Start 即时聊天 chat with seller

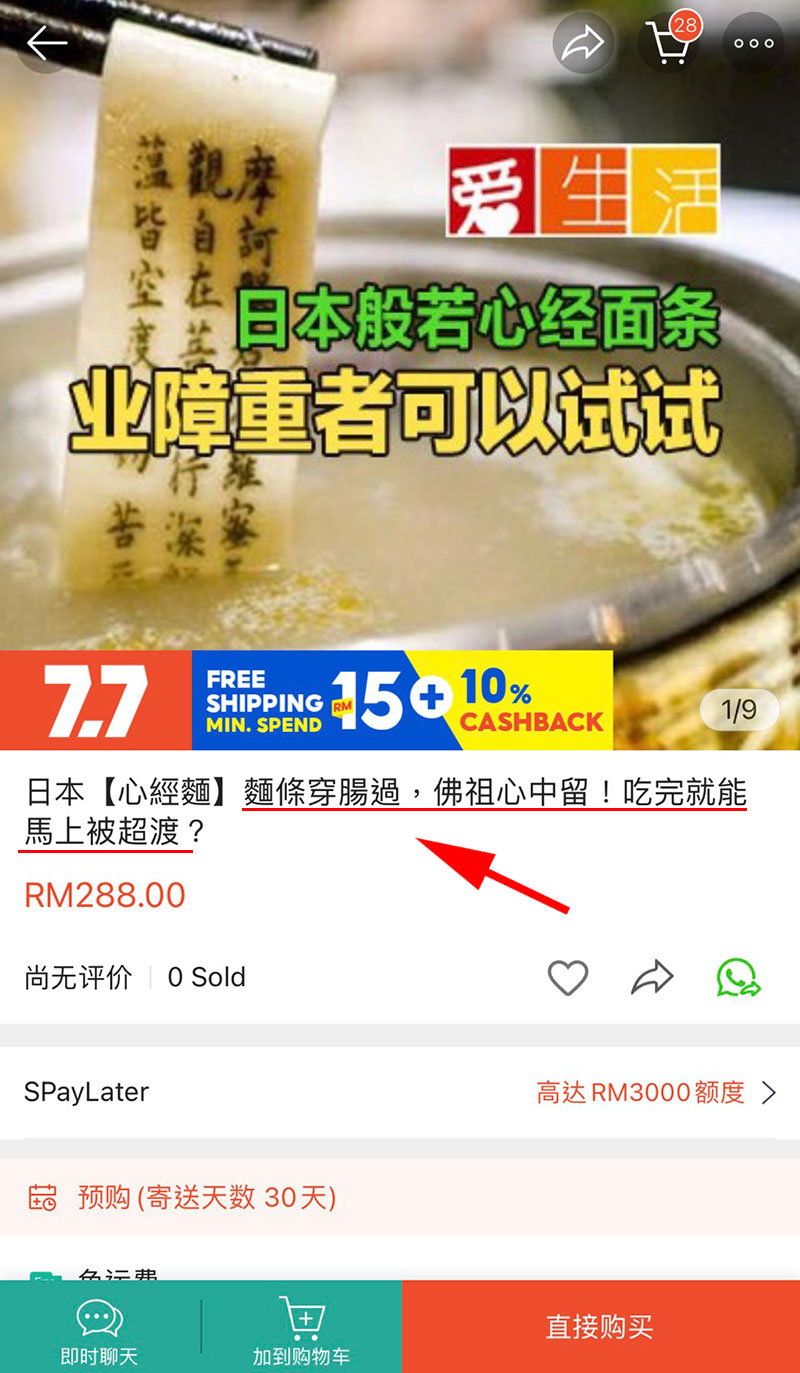pos(100,1328)
